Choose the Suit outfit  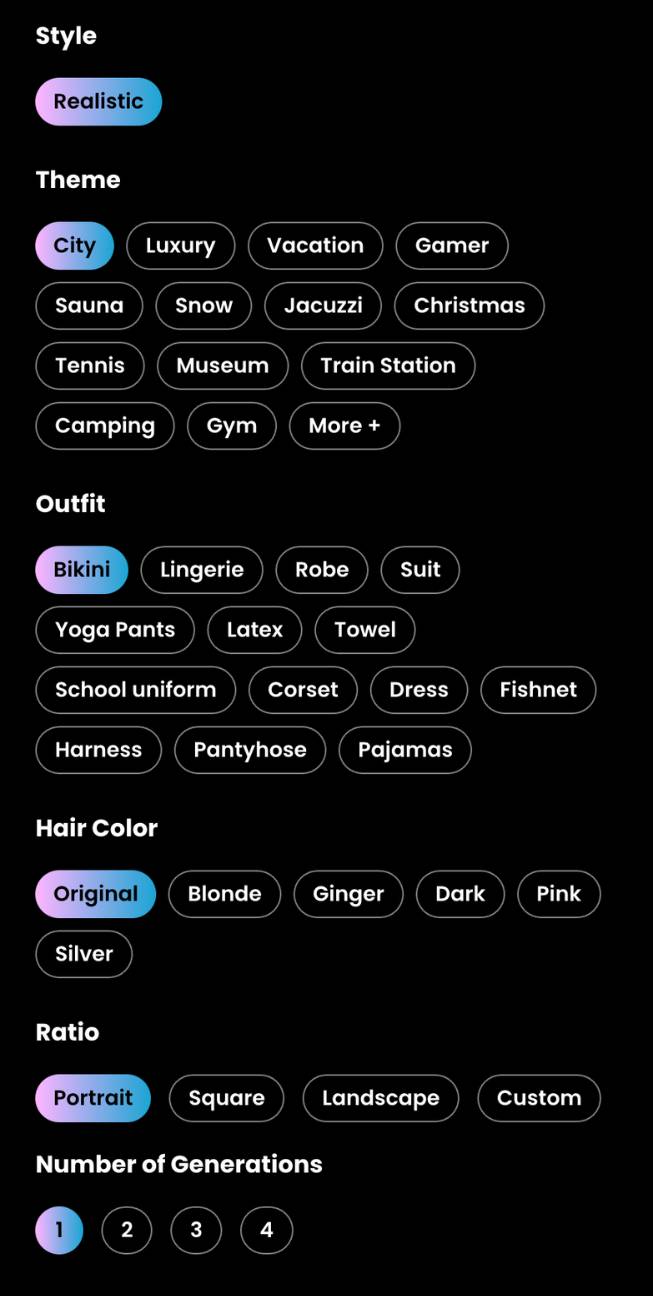420,570
